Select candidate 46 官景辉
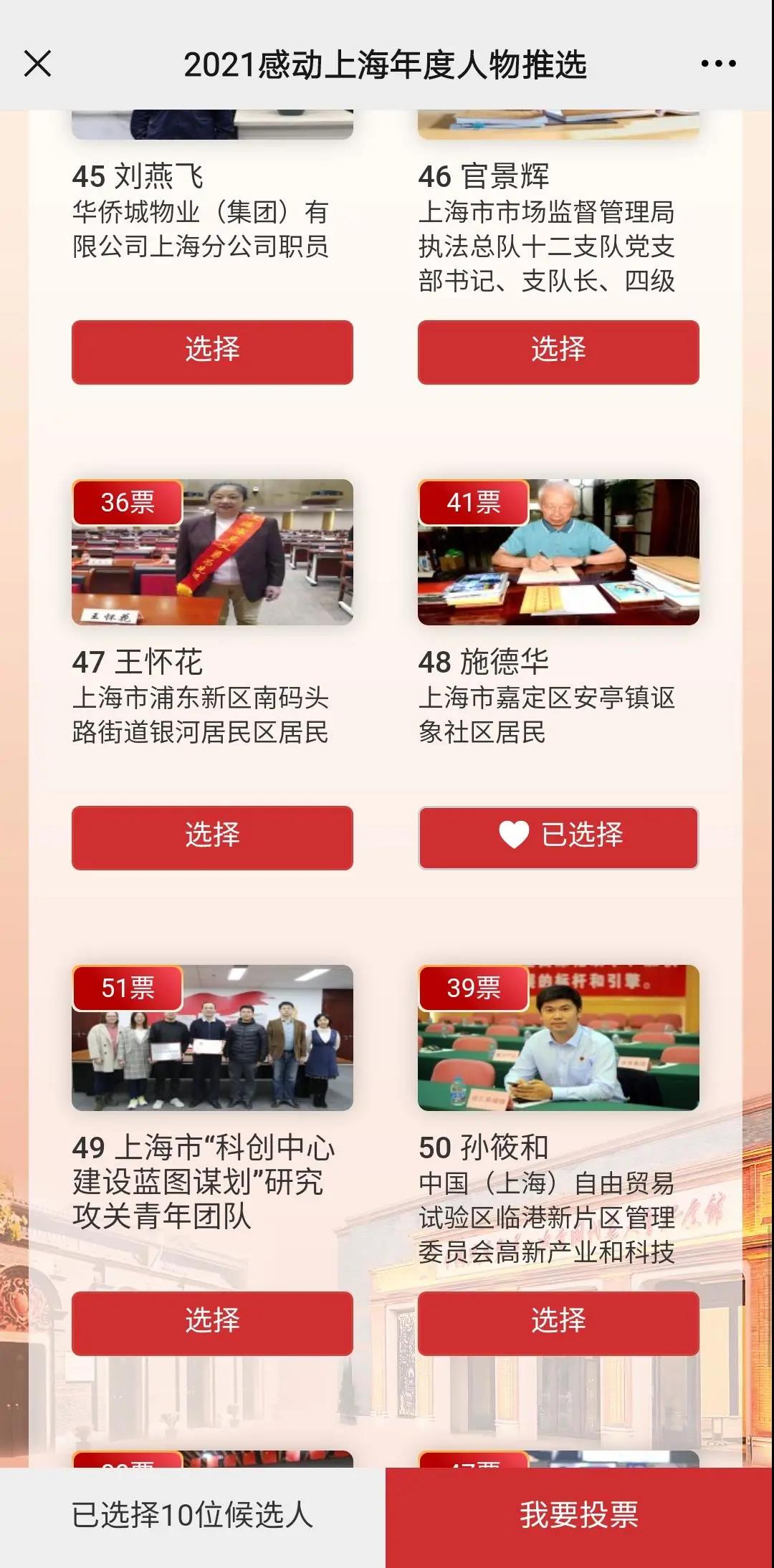 (x=559, y=351)
